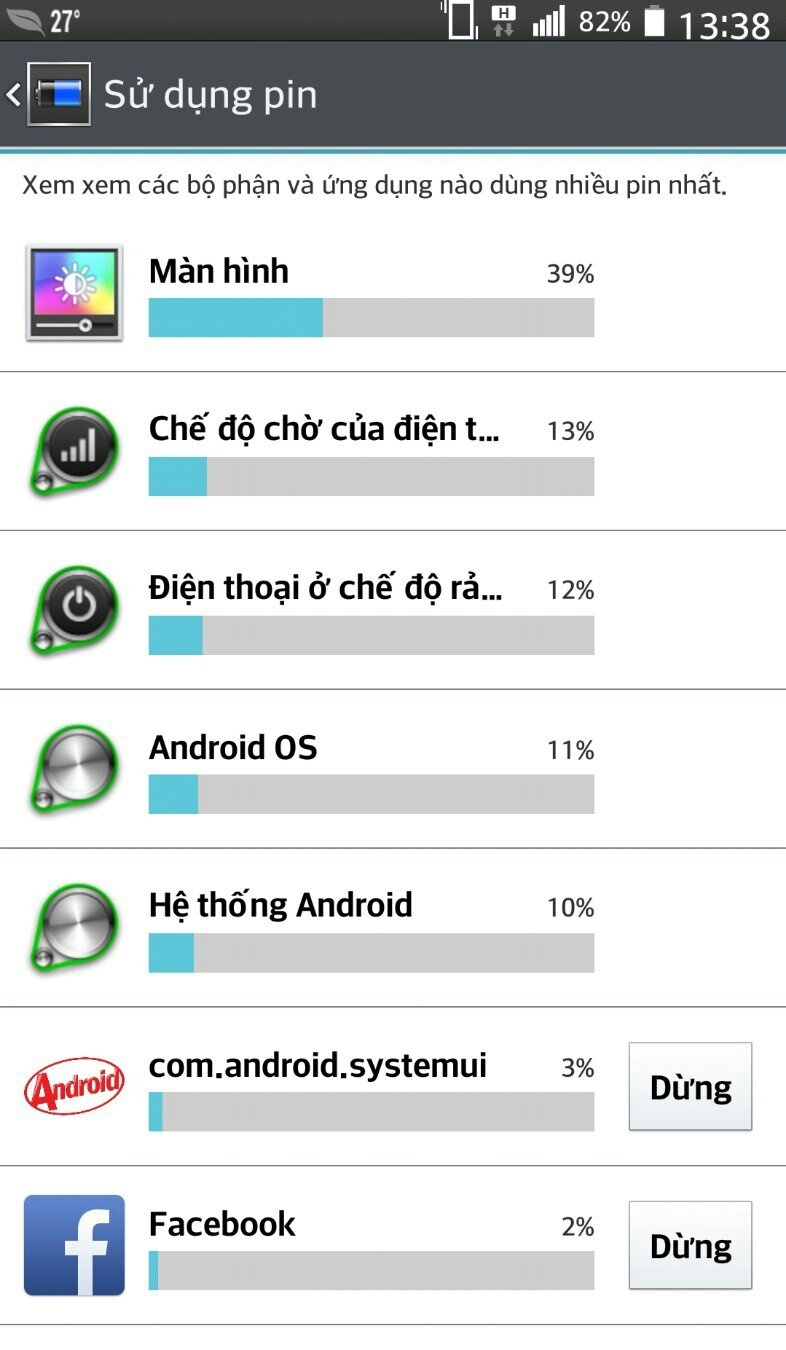The height and width of the screenshot is (1350, 786).
Task: Open the Màn hình display icon
Action: tap(73, 293)
